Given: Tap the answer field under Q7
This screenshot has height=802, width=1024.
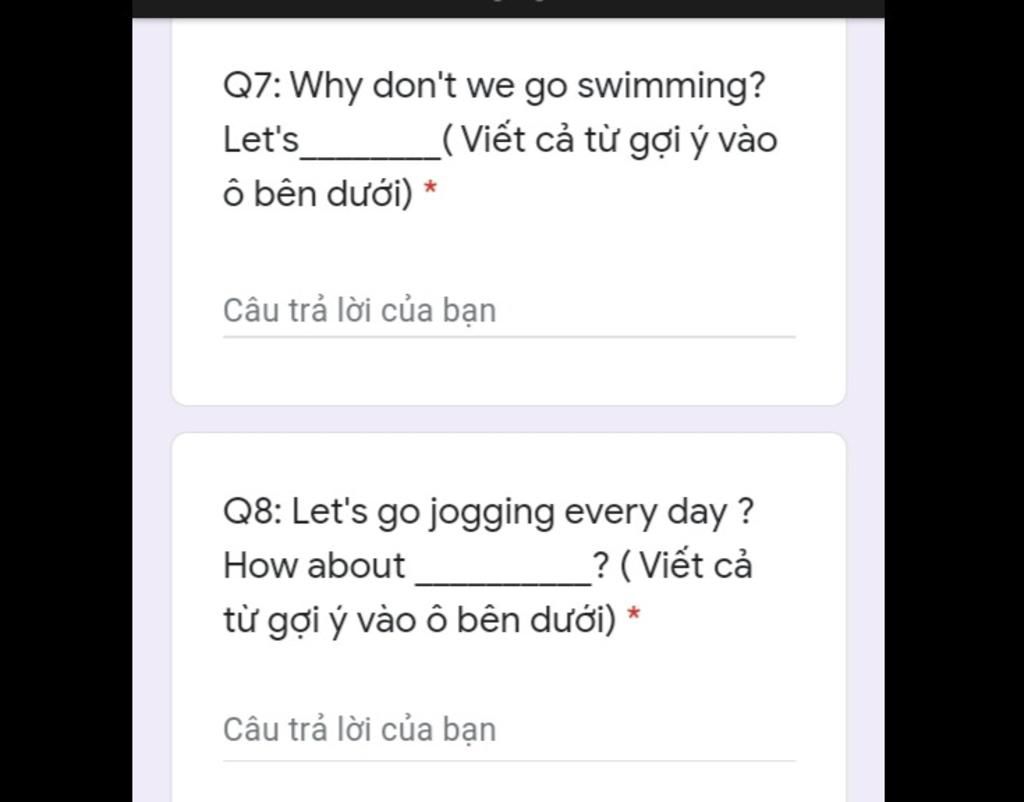Looking at the screenshot, I should coord(508,311).
